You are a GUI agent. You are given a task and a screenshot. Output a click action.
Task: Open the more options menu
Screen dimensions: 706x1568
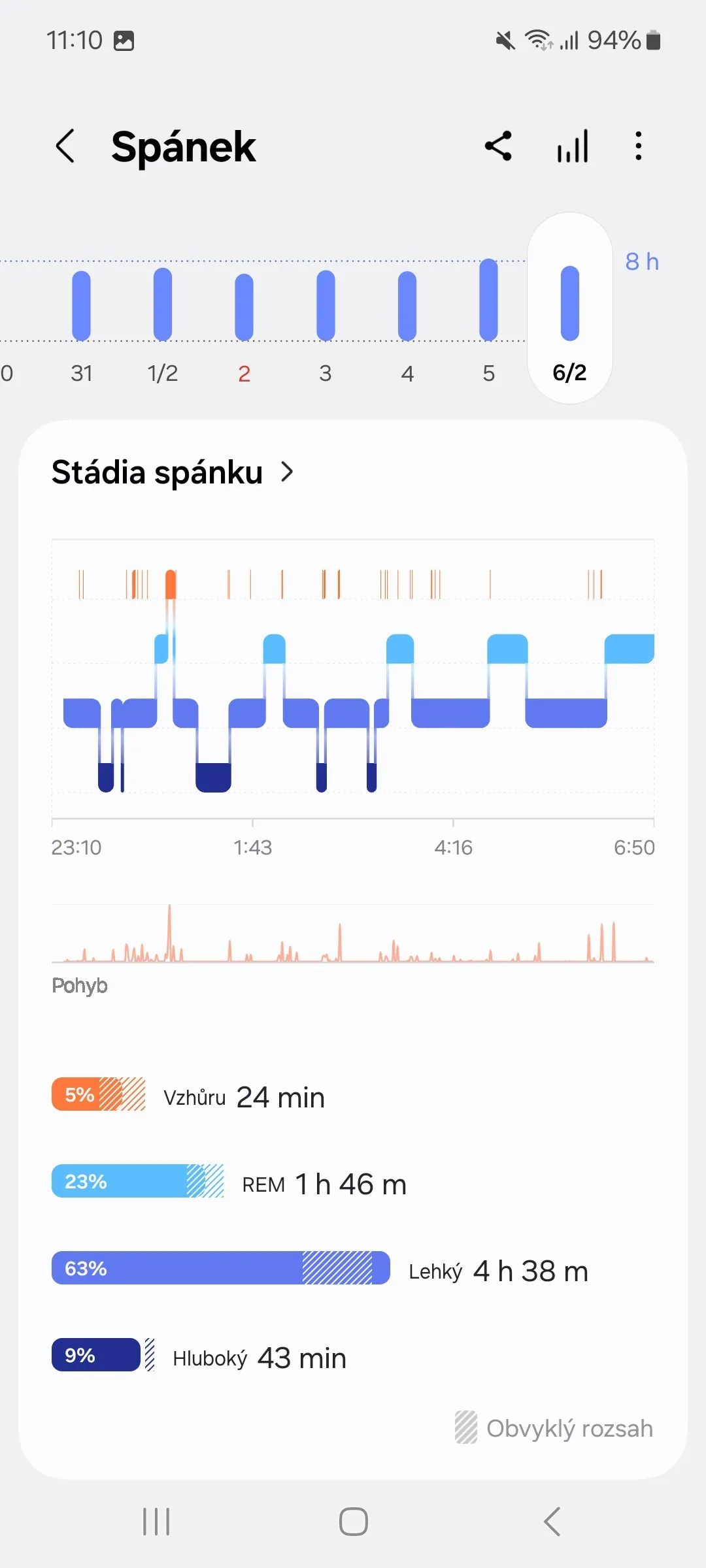tap(638, 146)
